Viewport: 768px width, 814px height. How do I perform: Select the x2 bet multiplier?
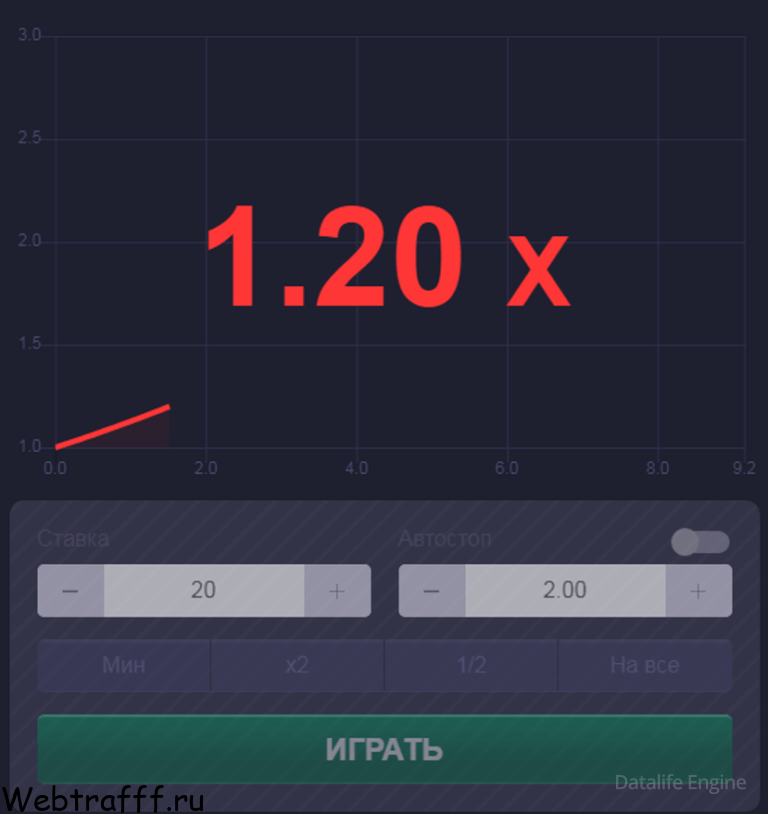tap(297, 664)
